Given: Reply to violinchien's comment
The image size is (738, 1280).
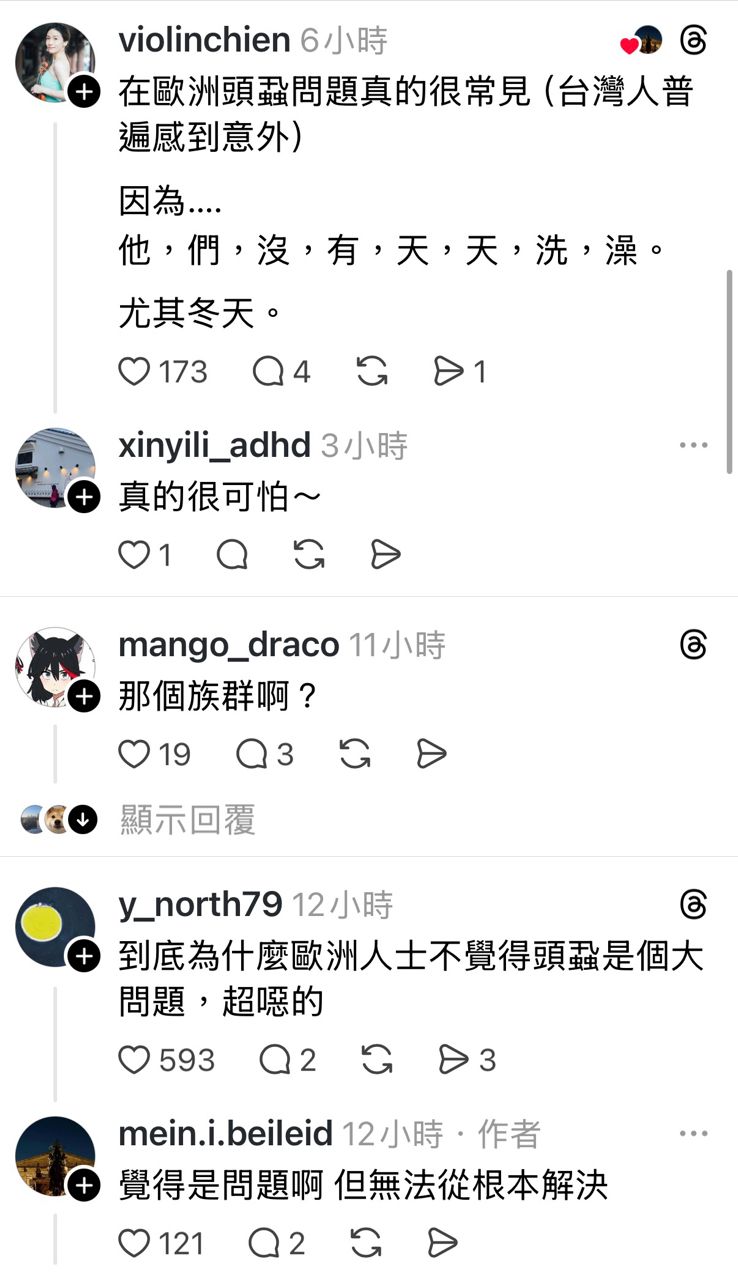Looking at the screenshot, I should click(268, 372).
